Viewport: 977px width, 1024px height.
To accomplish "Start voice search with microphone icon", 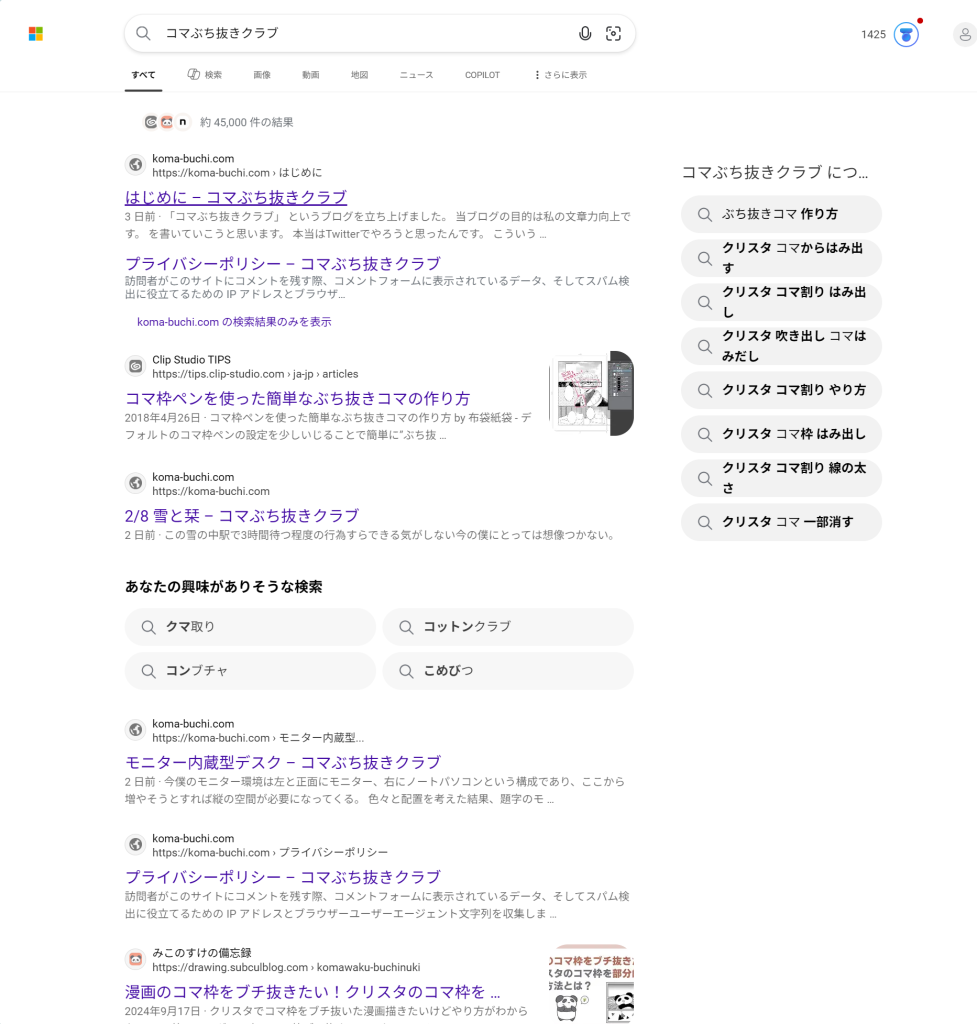I will 585,33.
